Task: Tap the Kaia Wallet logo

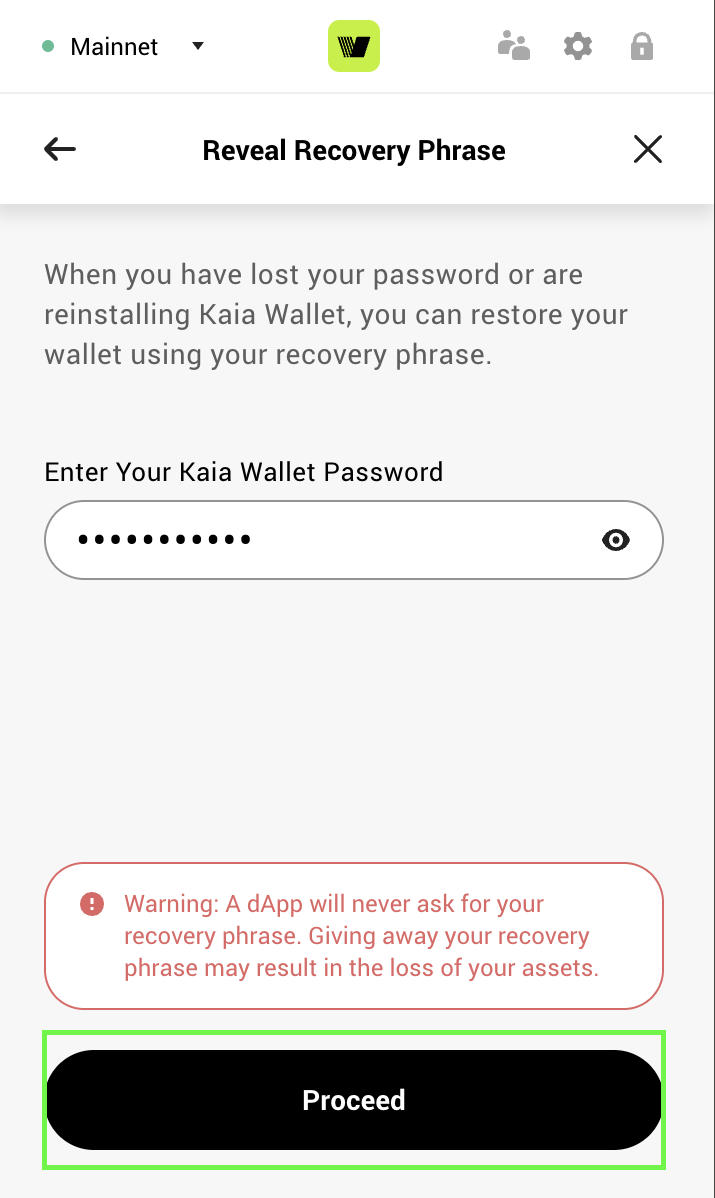Action: click(354, 46)
